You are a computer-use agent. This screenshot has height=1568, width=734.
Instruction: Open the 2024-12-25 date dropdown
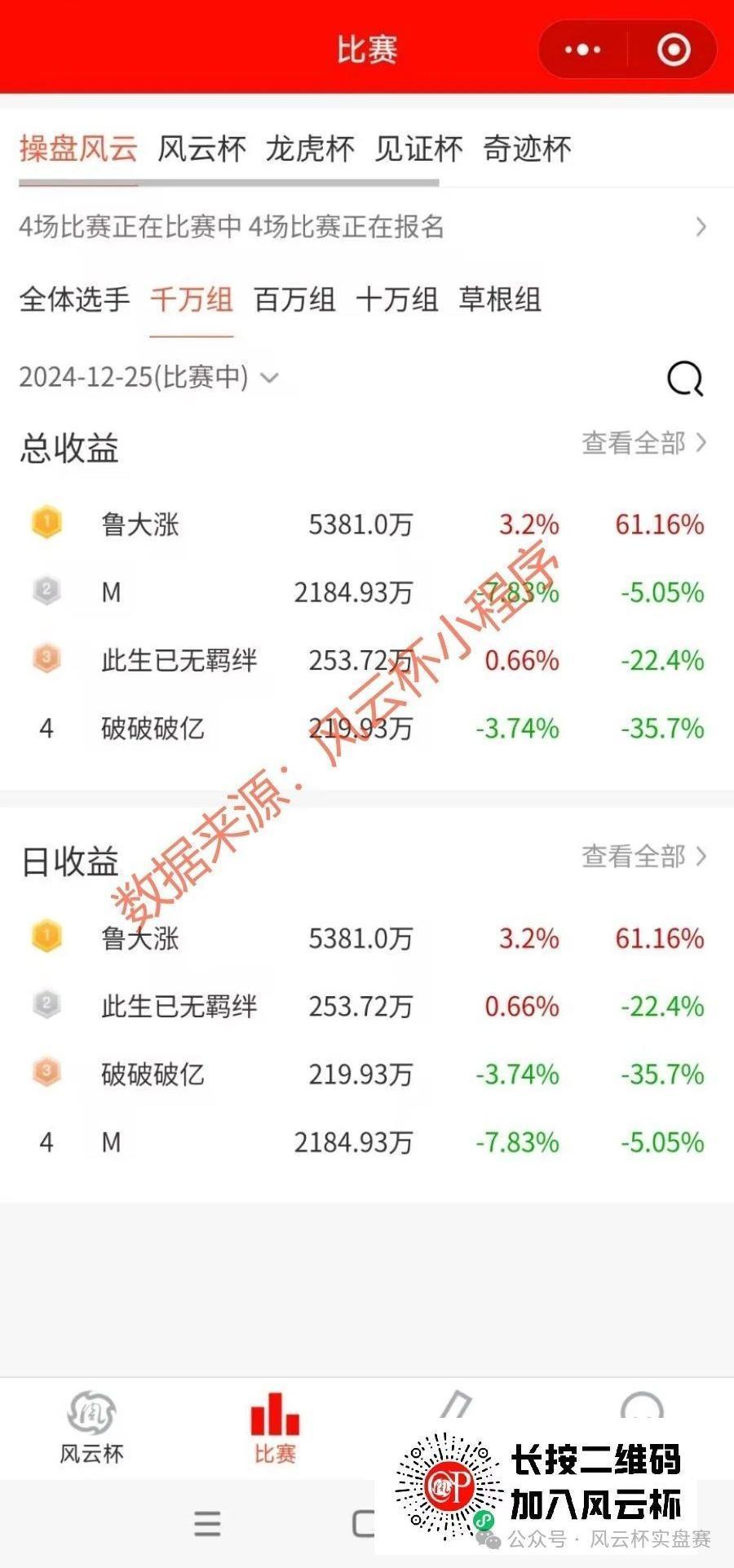pyautogui.click(x=148, y=377)
